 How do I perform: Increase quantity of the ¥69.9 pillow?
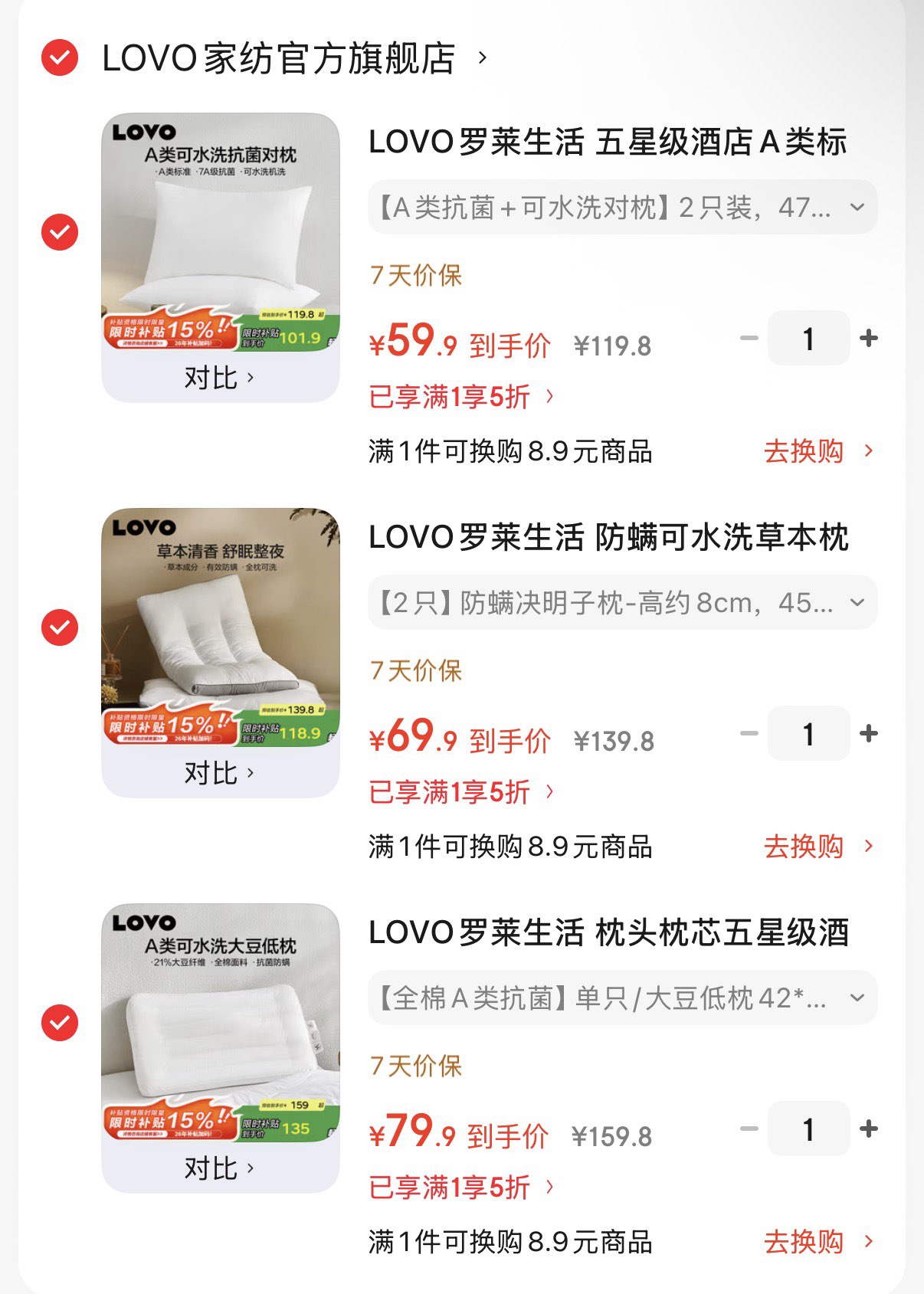[868, 733]
